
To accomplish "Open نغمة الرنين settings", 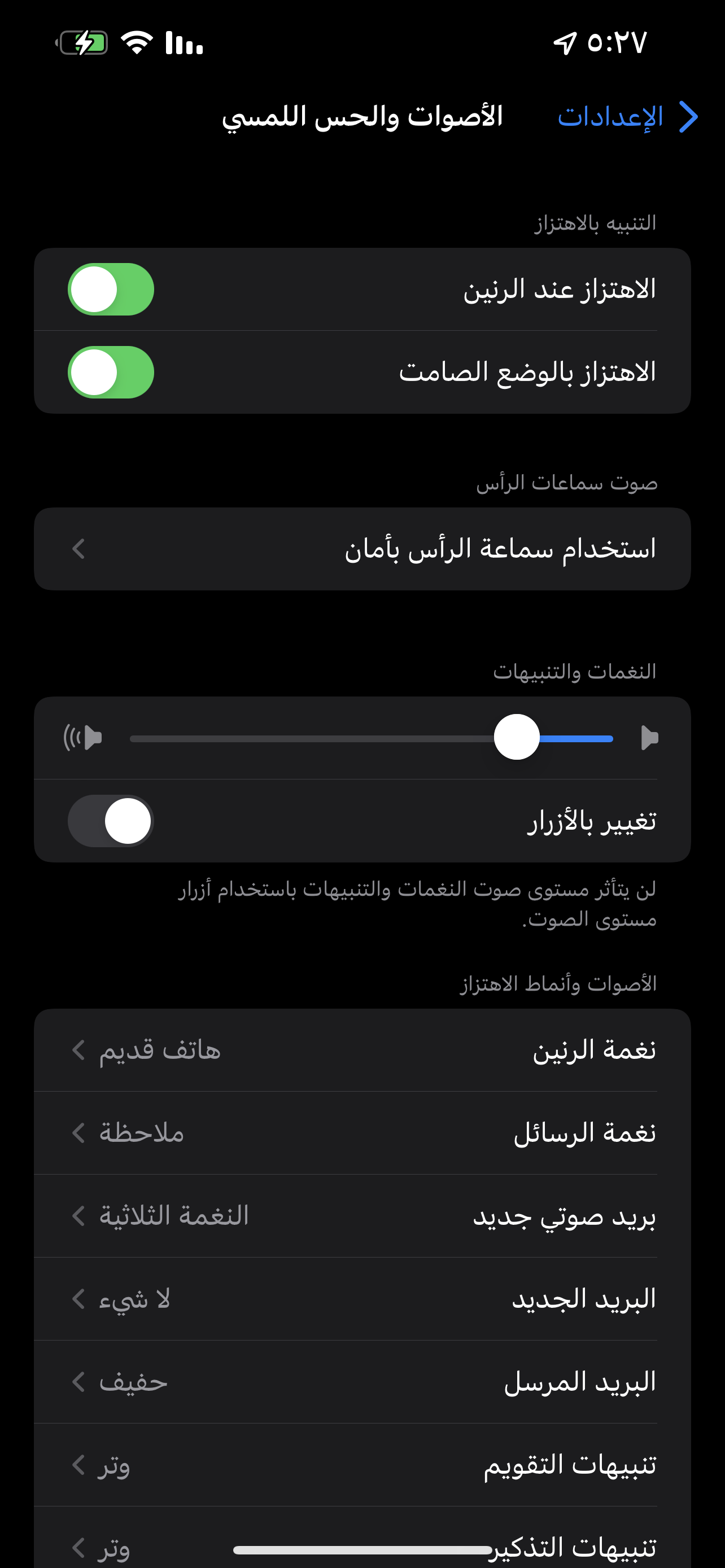I will [362, 1050].
